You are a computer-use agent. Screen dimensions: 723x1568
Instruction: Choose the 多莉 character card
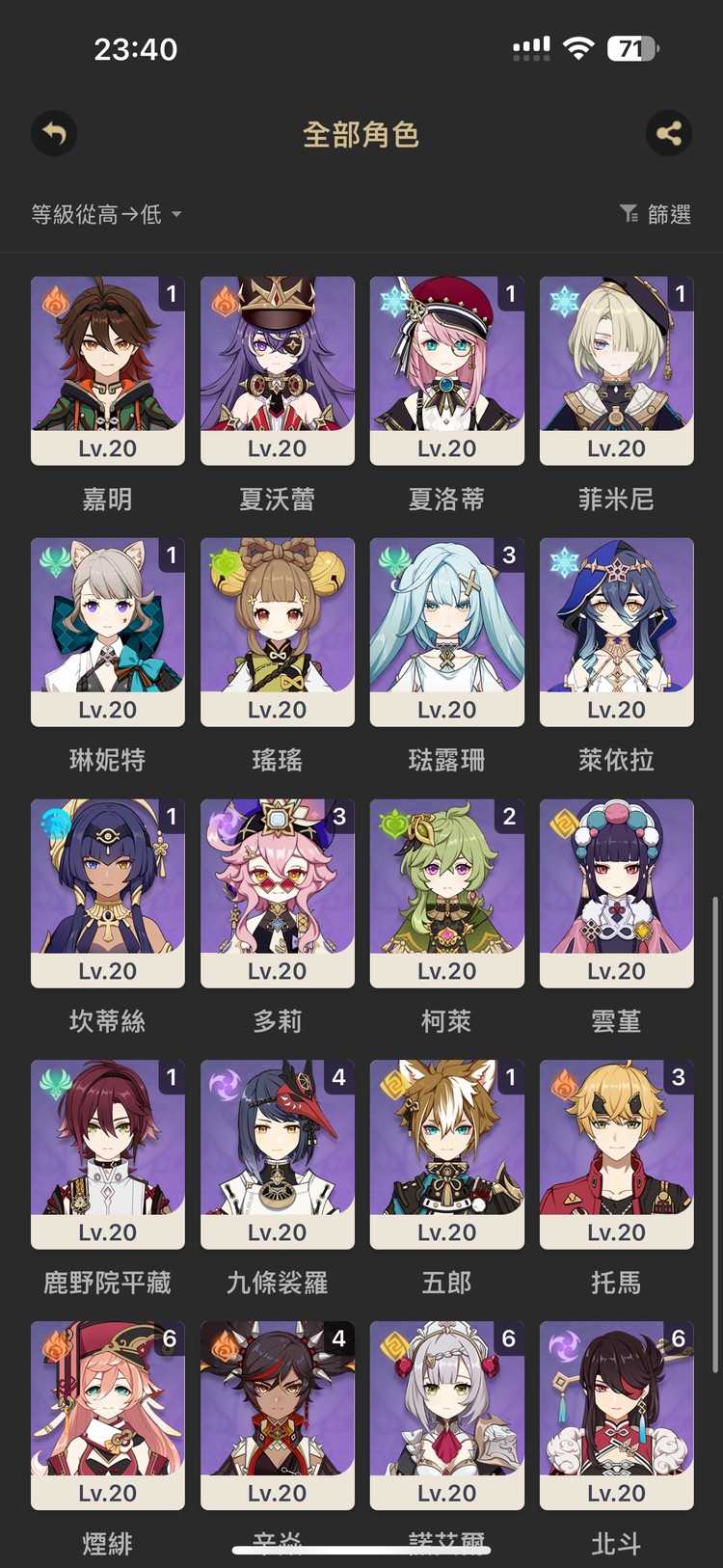coord(278,894)
